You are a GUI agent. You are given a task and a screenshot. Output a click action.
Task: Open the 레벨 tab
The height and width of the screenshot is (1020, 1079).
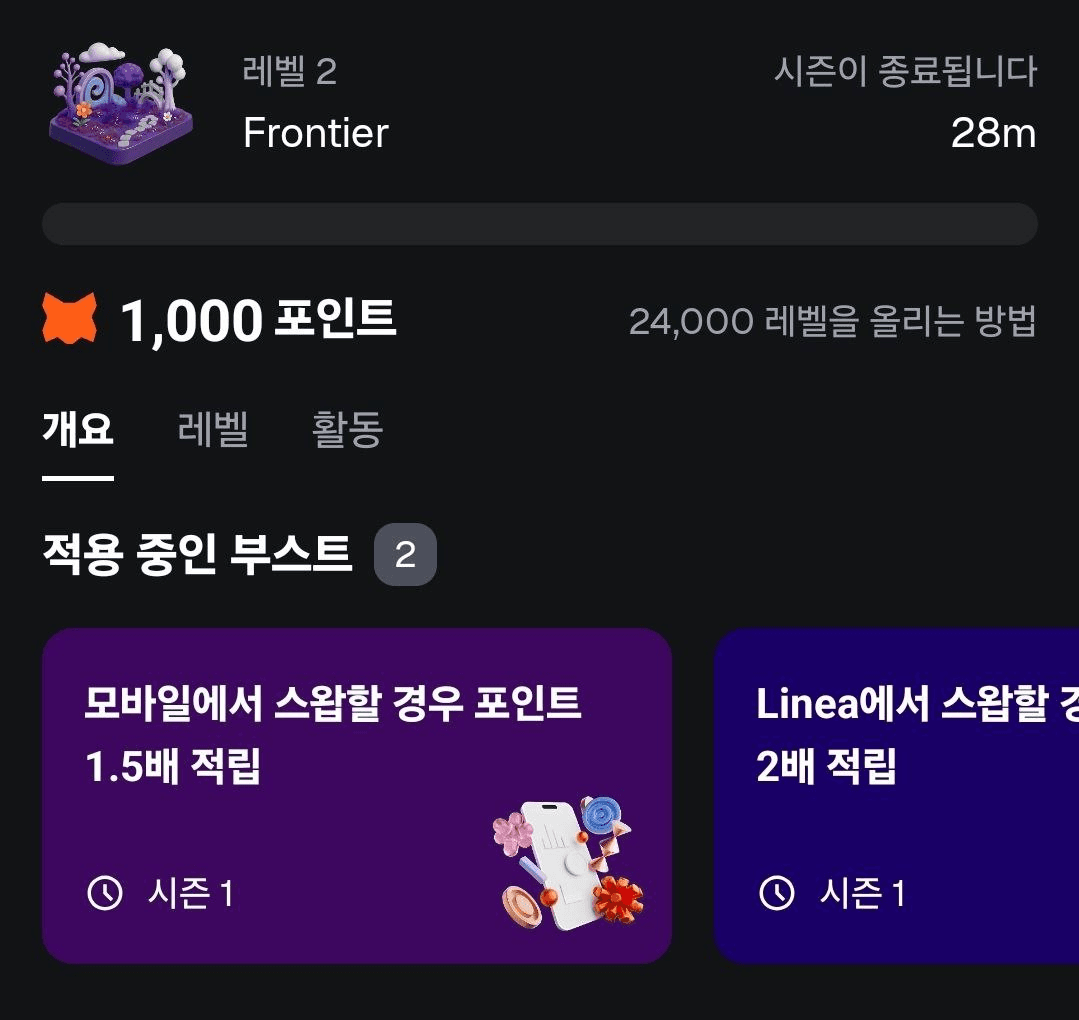click(x=213, y=430)
